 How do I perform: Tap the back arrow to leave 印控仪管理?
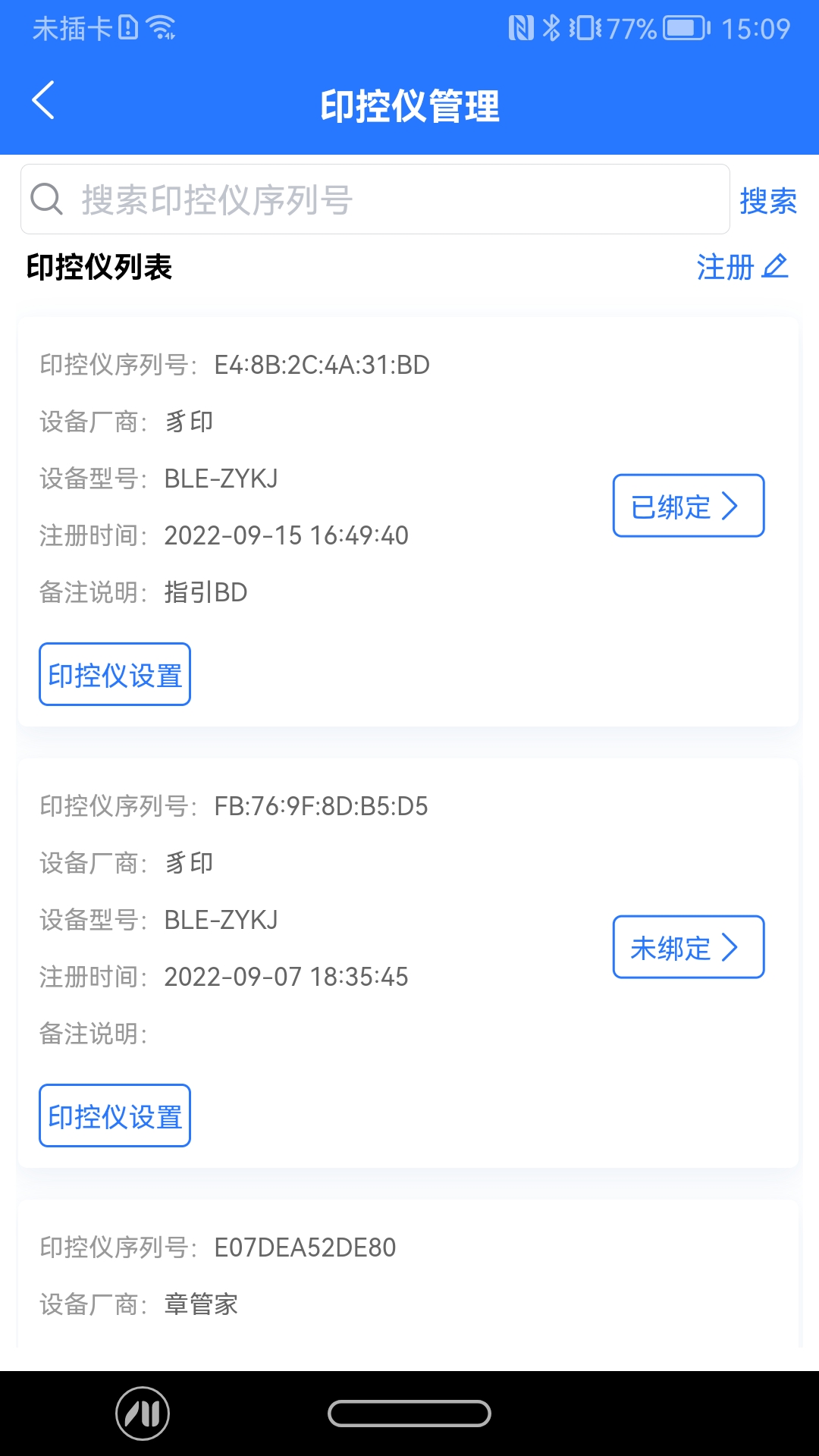[42, 100]
